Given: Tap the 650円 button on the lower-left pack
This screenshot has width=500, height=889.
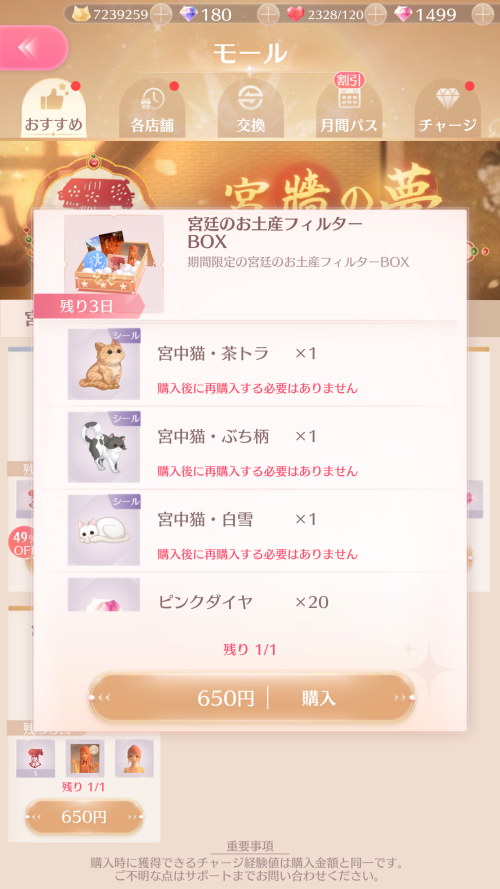Looking at the screenshot, I should [x=84, y=817].
